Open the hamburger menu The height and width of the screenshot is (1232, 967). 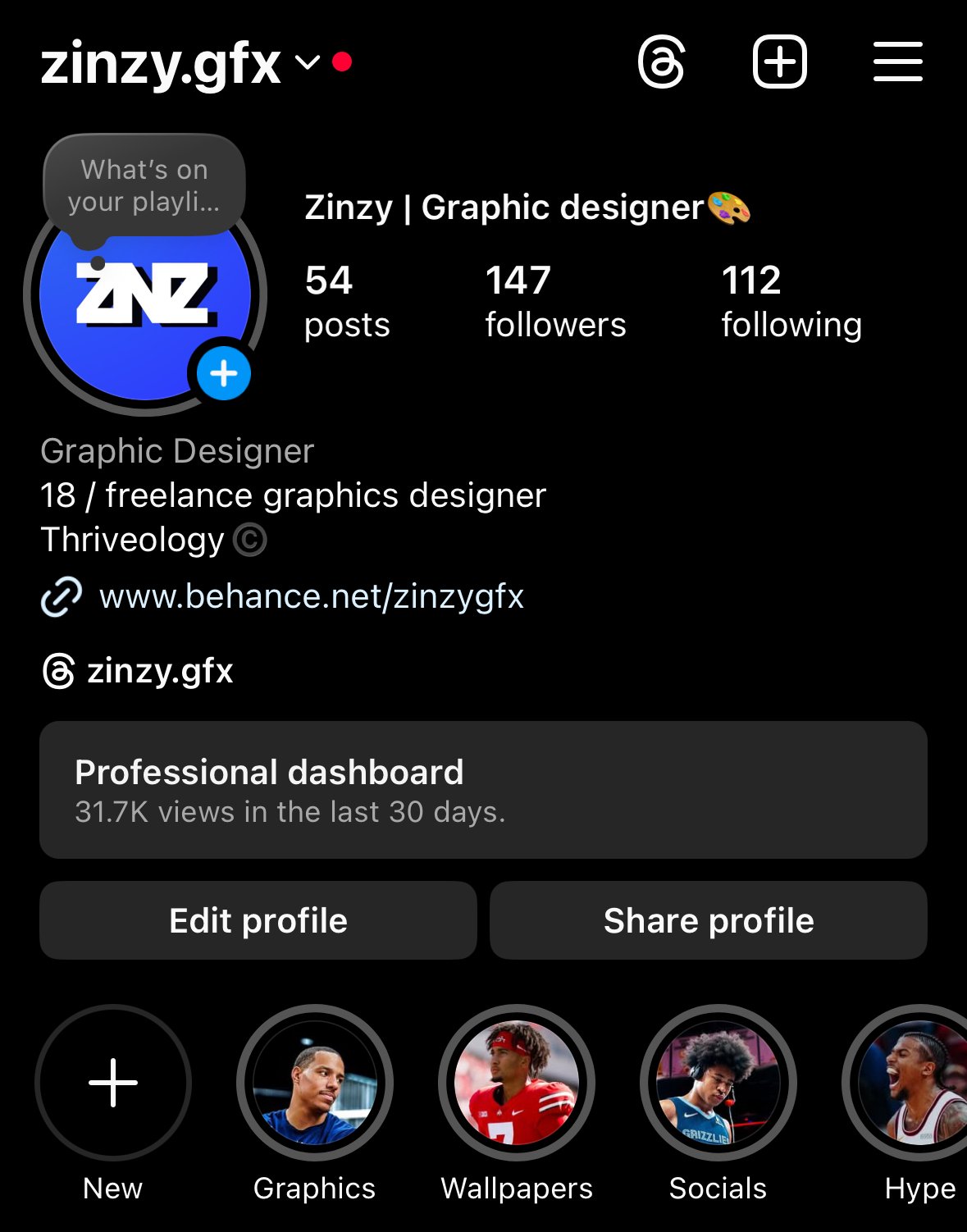pos(897,62)
